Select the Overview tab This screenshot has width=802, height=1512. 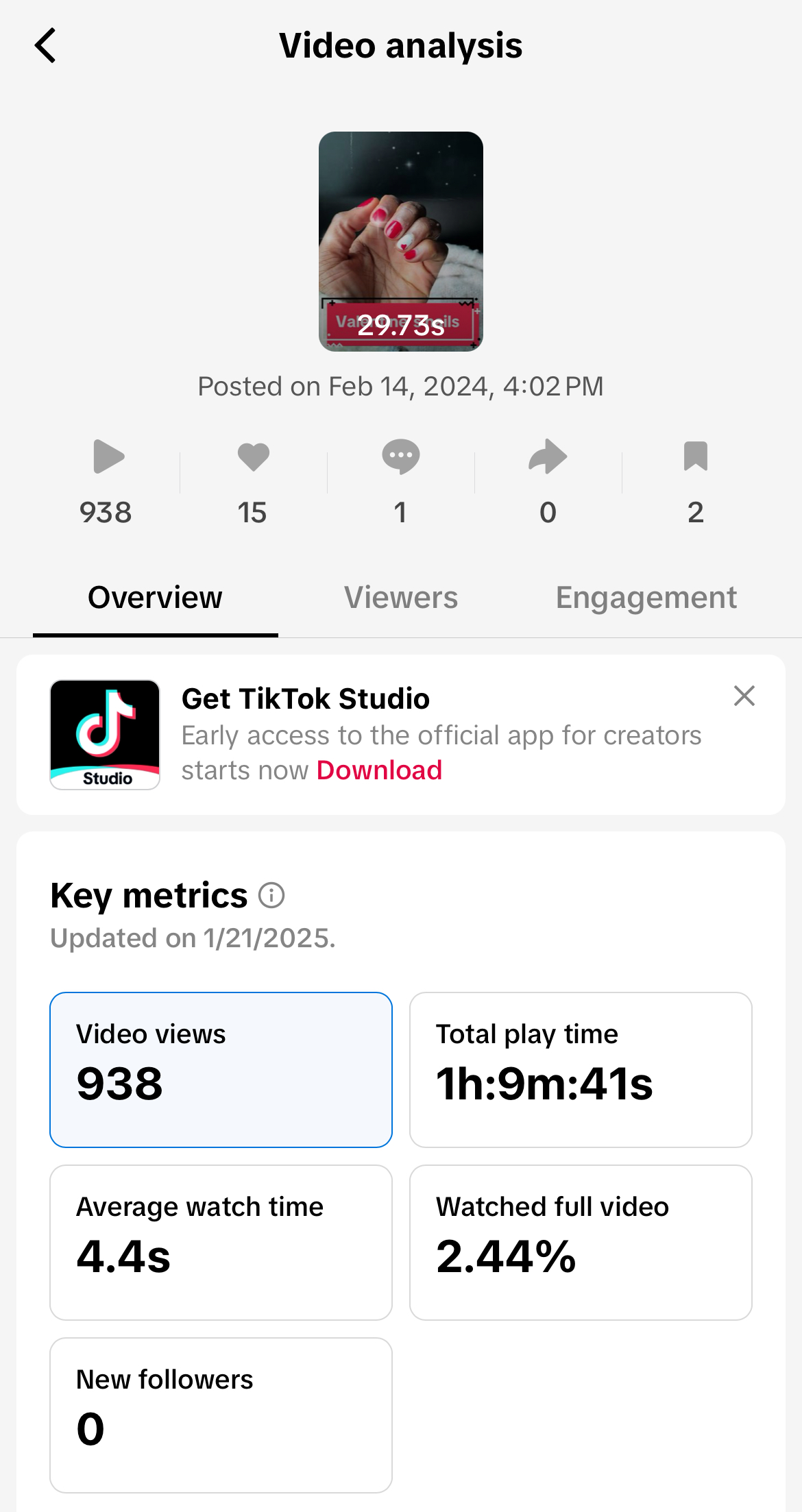click(x=155, y=598)
